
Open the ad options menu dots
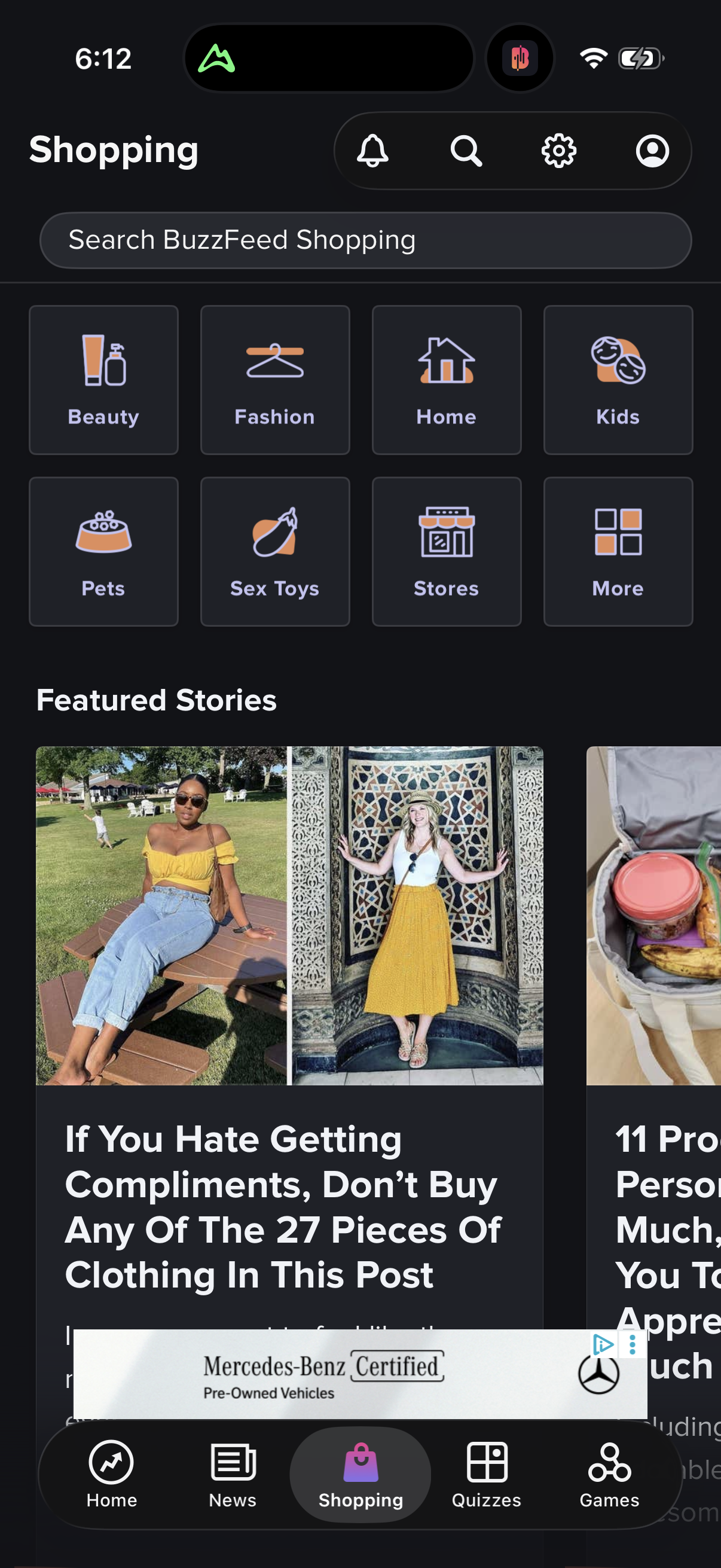[633, 1344]
